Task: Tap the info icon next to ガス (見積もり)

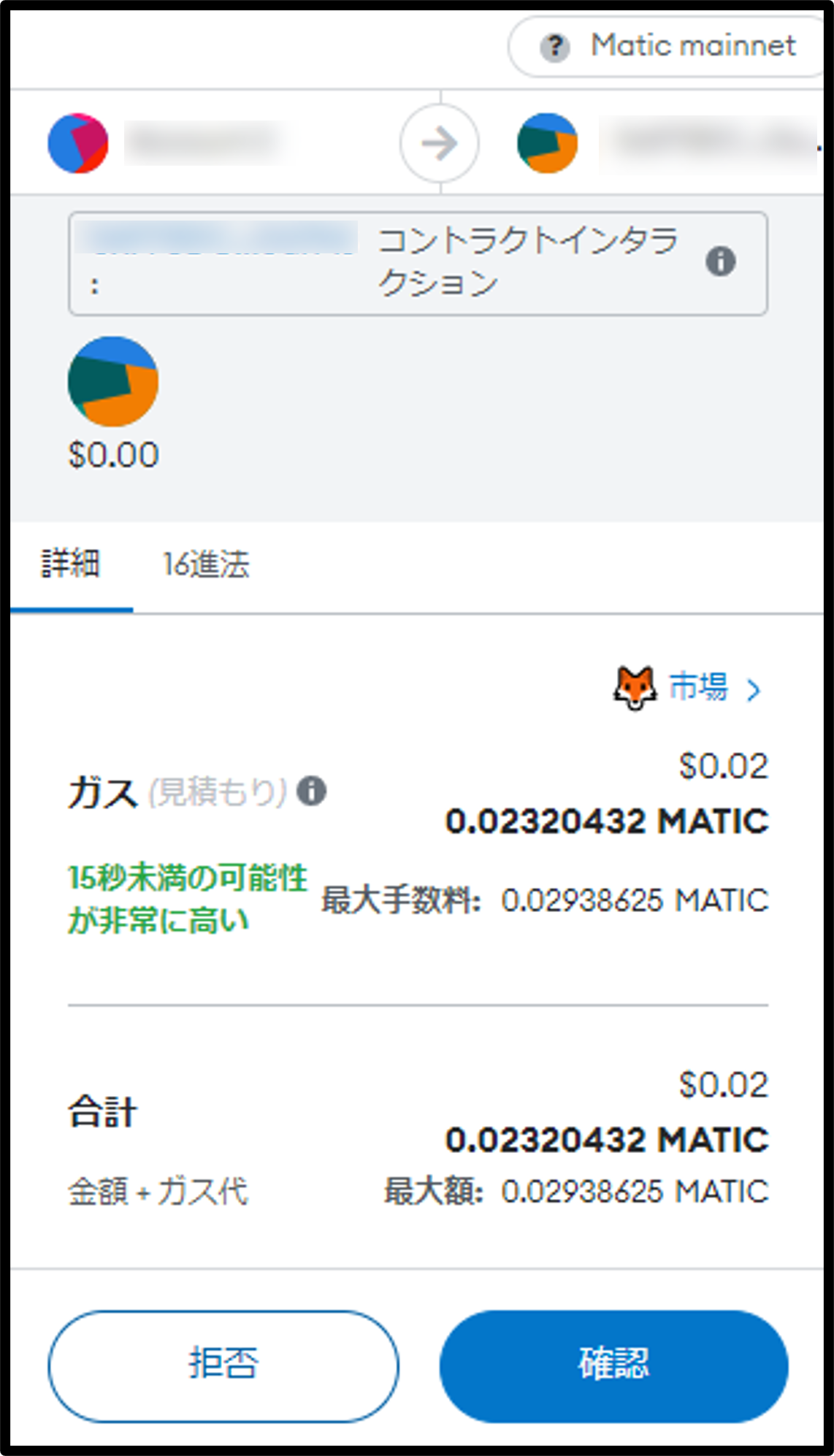Action: pos(312,791)
